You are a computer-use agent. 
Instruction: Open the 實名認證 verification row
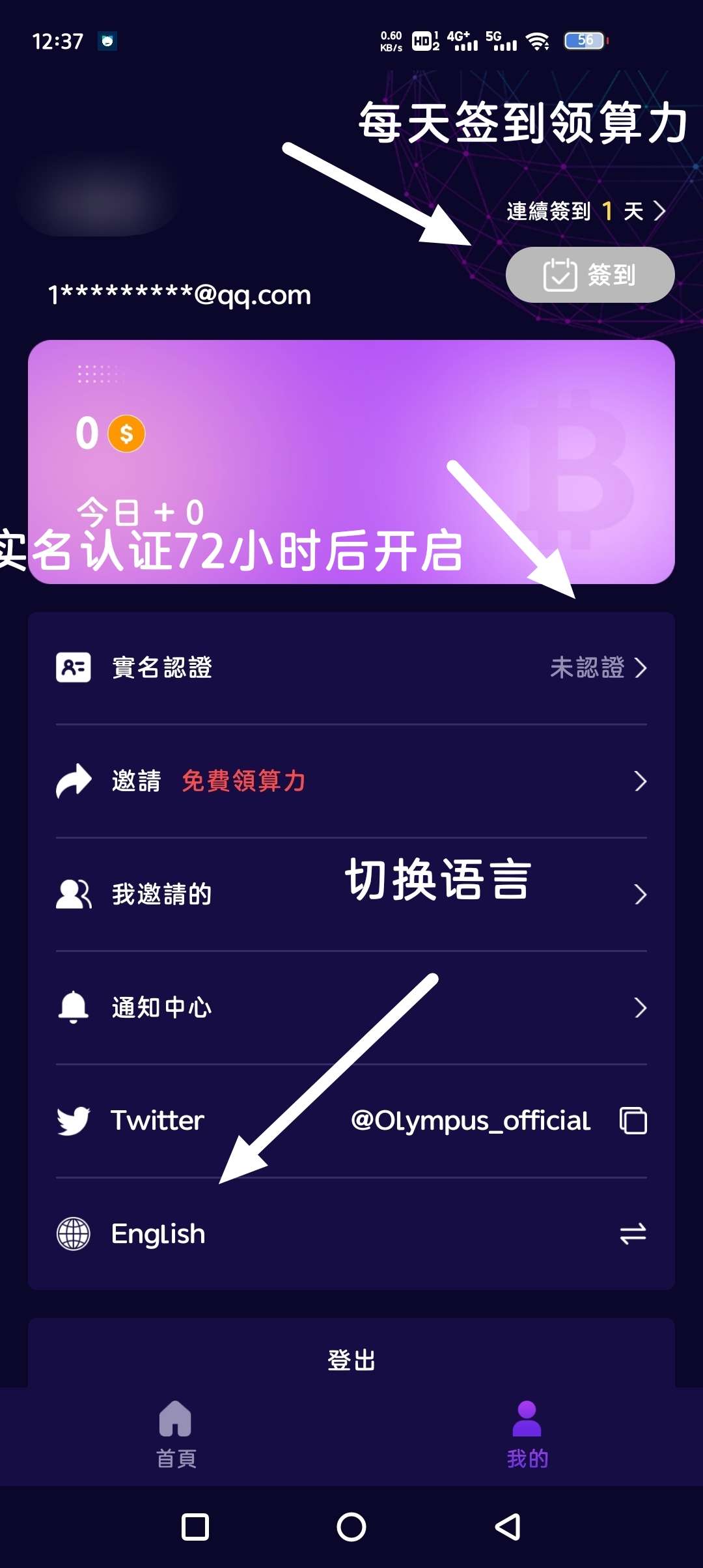[351, 668]
